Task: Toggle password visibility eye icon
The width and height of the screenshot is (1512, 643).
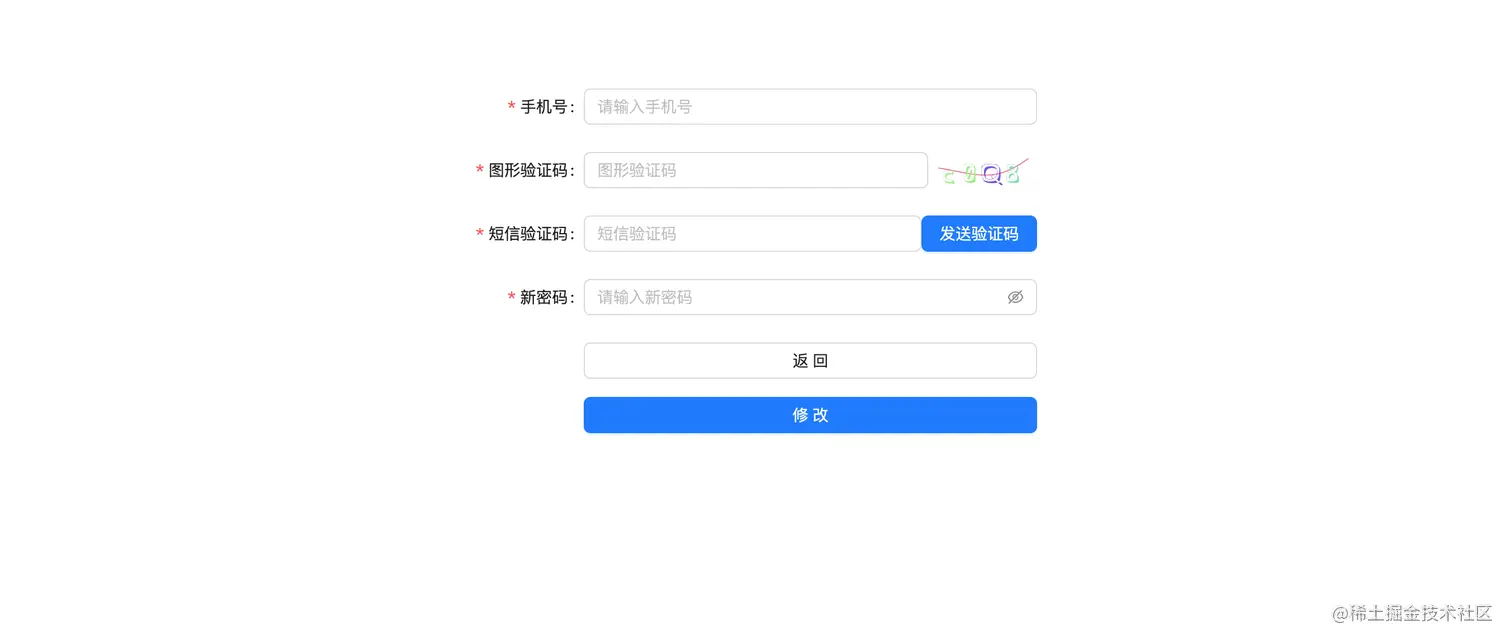Action: [1015, 297]
